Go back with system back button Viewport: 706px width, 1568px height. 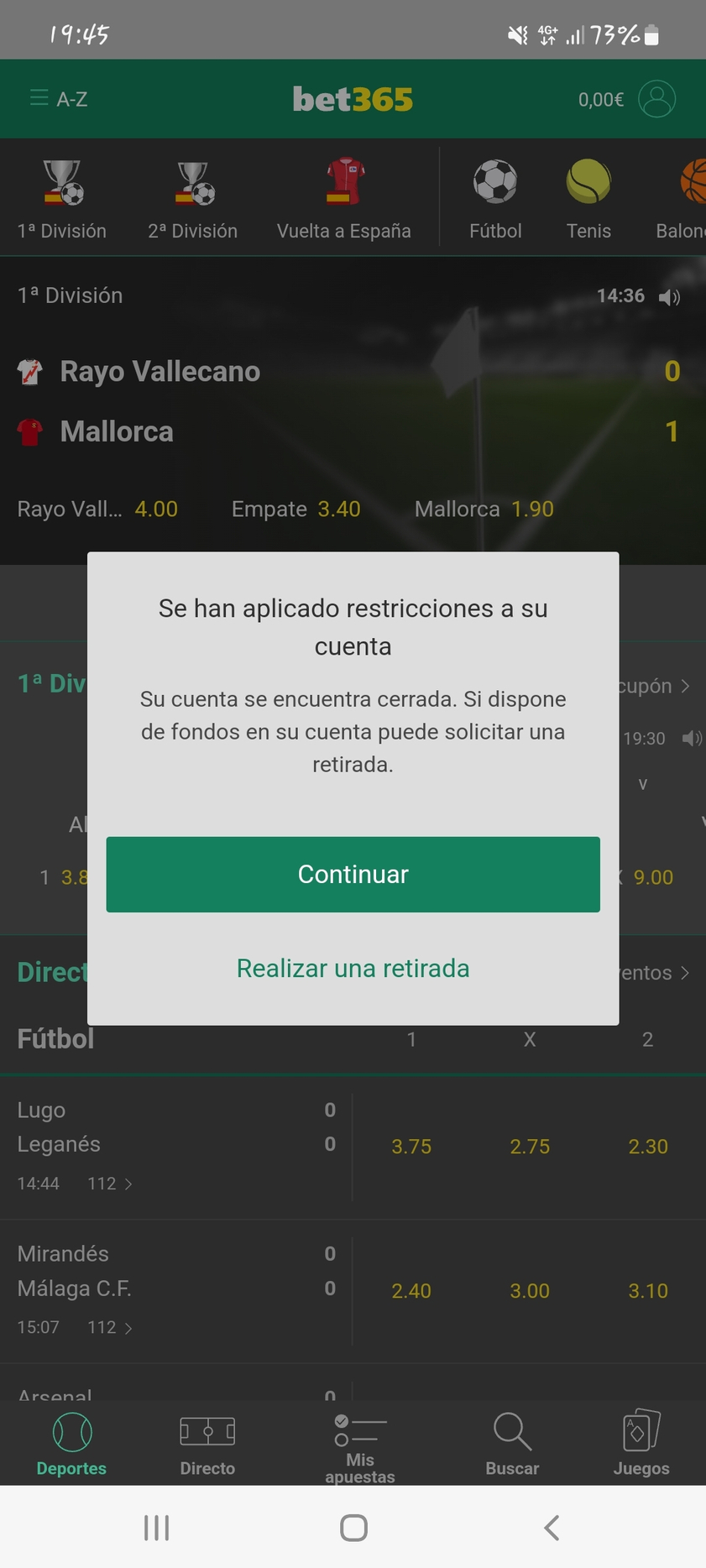tap(552, 1528)
